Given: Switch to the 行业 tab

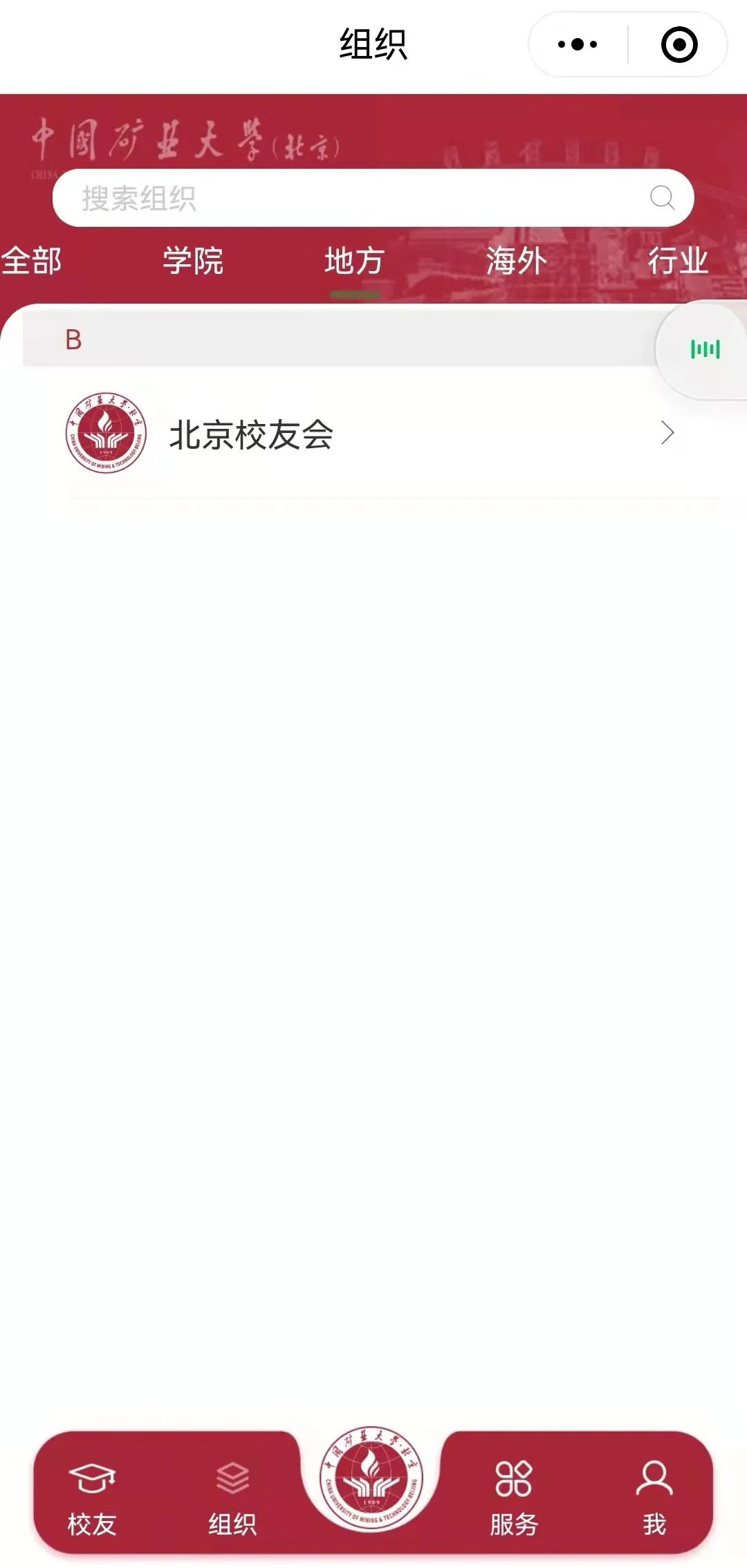Looking at the screenshot, I should click(677, 261).
